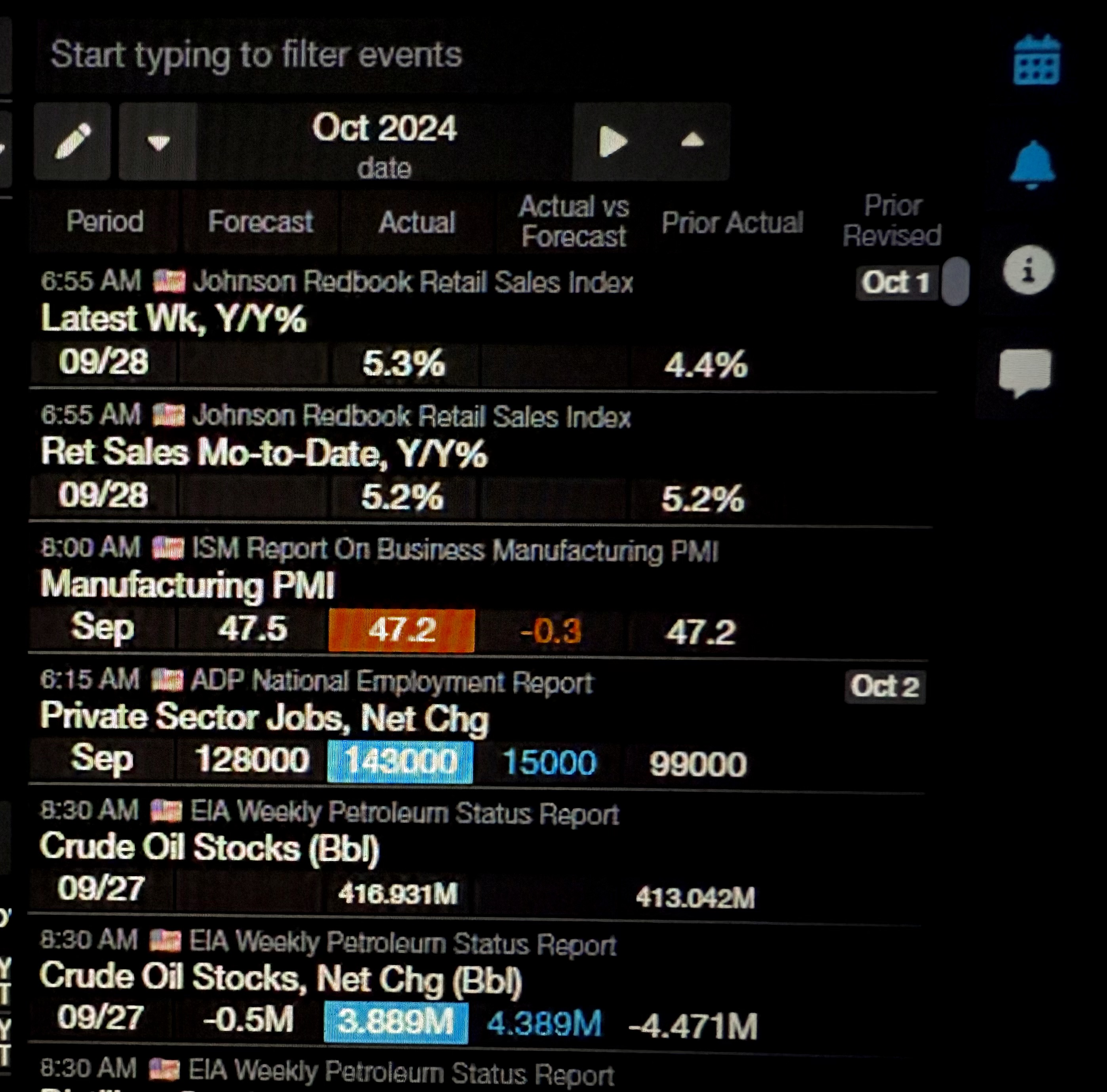Open Private Sector Jobs, Net Chg event
The image size is (1107, 1092).
coord(264,717)
